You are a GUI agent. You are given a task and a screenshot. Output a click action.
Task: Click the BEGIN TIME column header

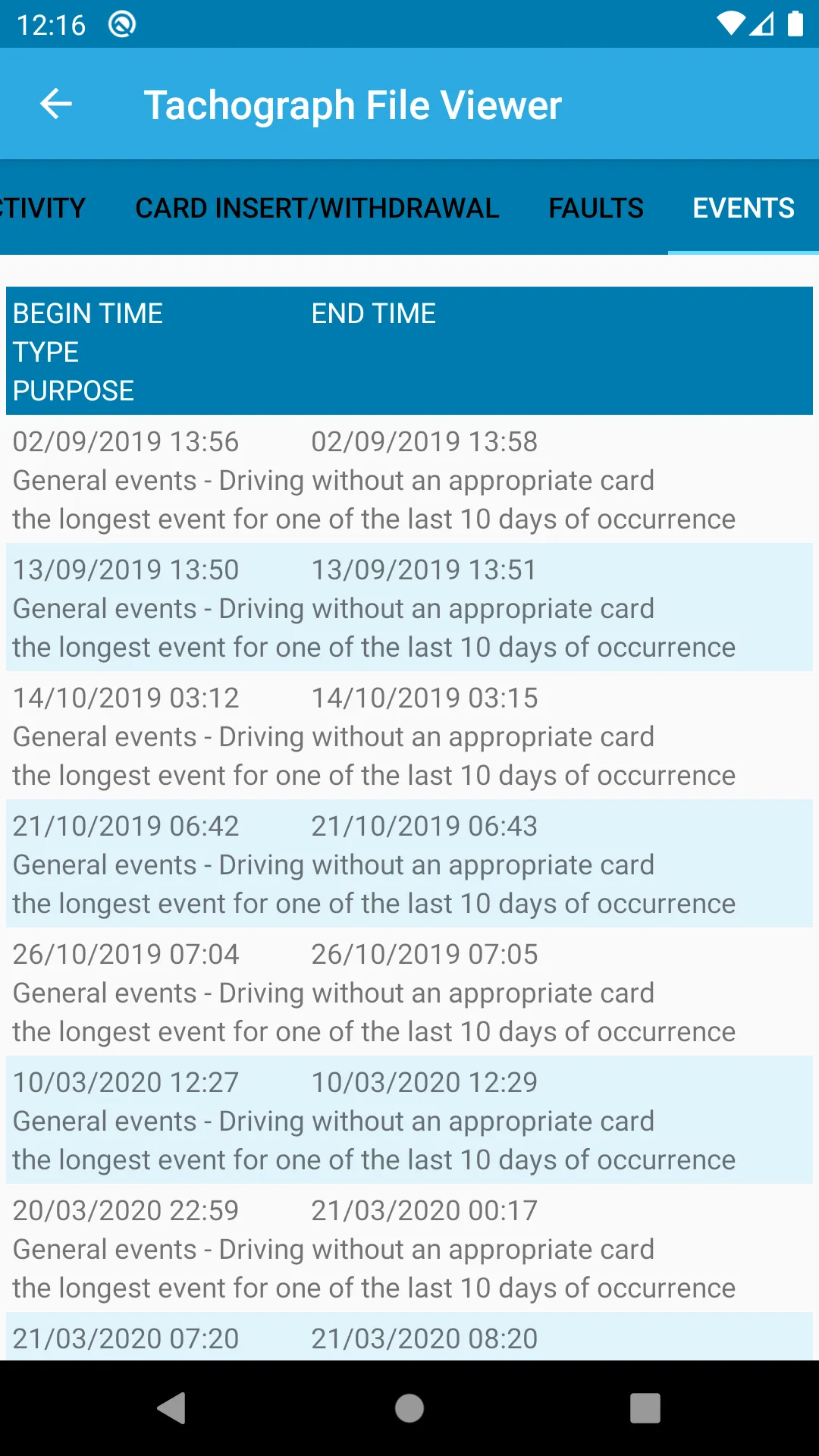tap(87, 313)
